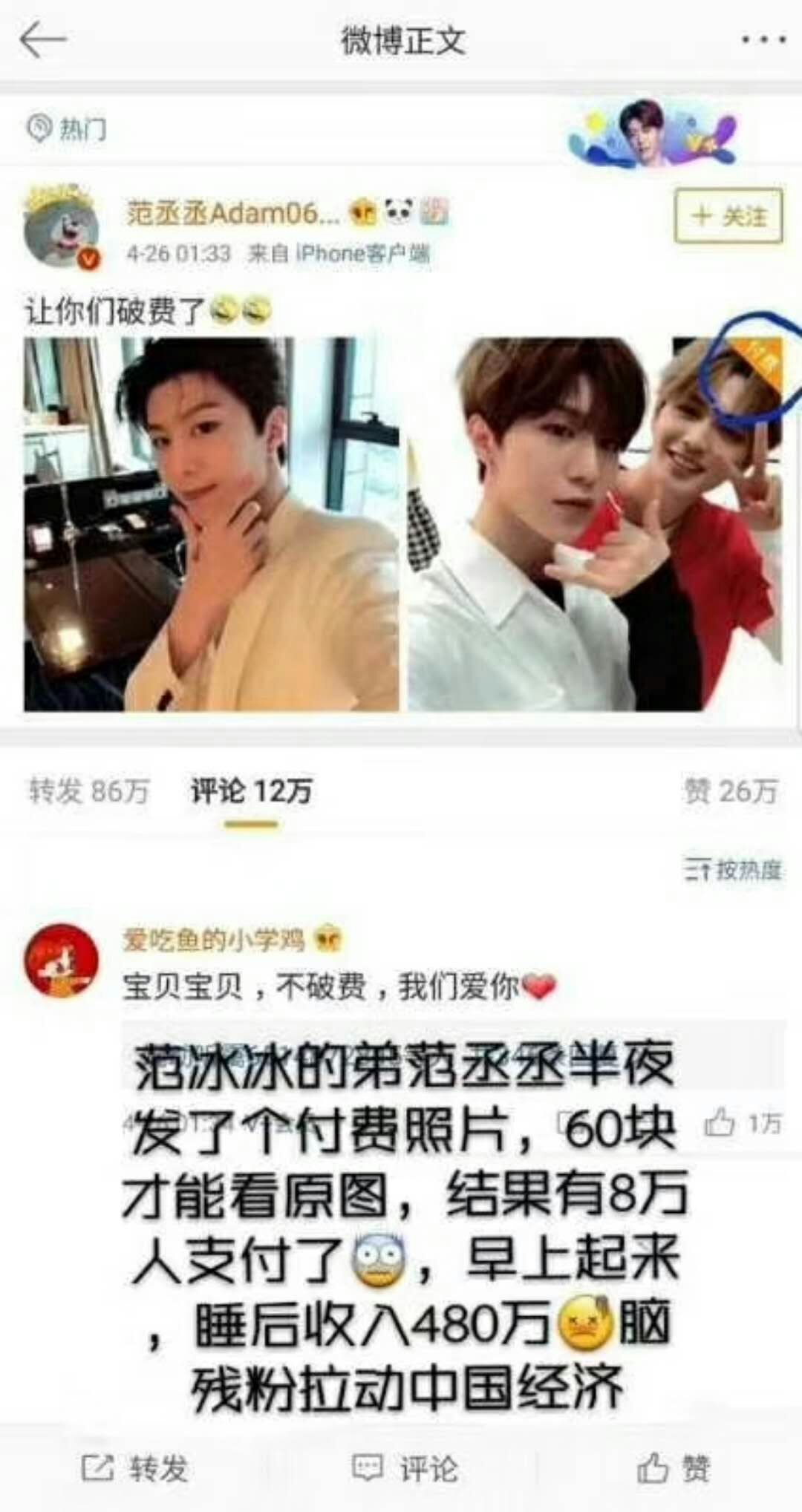Viewport: 802px width, 1512px height.
Task: Like the comment with 1万 likes
Action: click(x=720, y=1123)
